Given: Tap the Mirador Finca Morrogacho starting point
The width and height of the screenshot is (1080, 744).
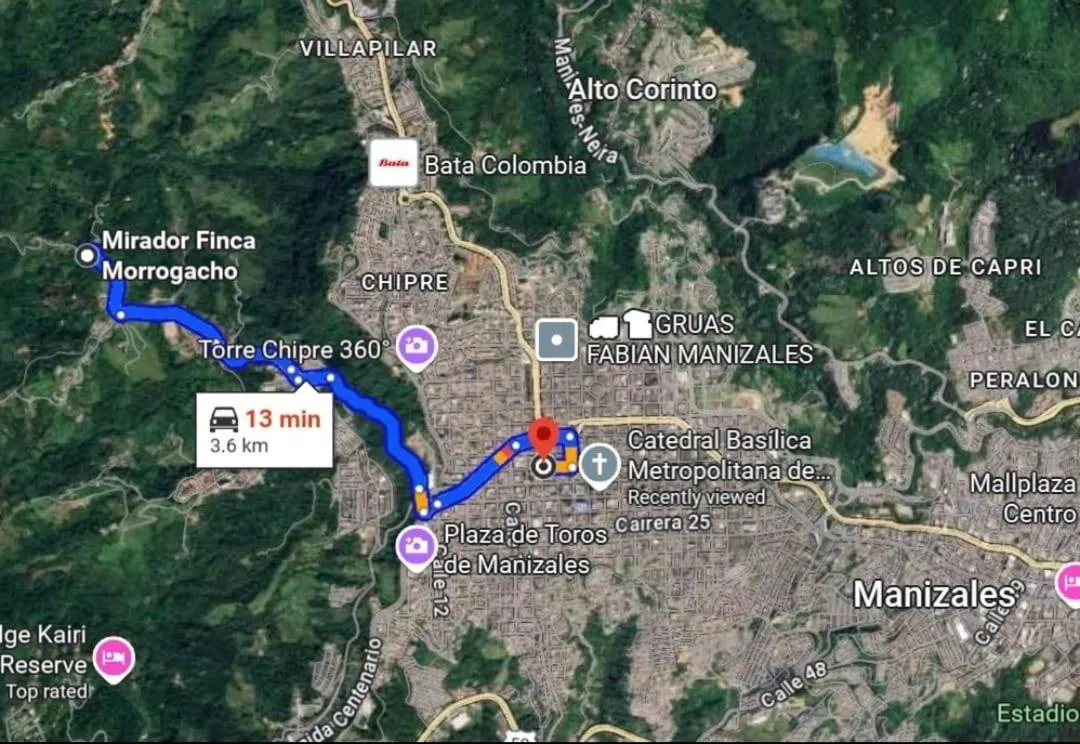Looking at the screenshot, I should (x=87, y=255).
